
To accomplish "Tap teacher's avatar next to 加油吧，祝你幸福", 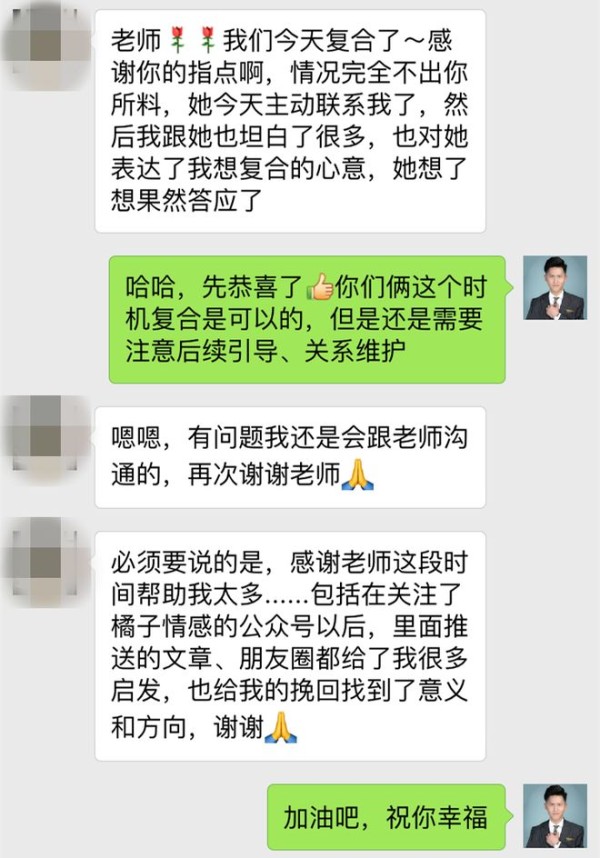I will coord(555,816).
